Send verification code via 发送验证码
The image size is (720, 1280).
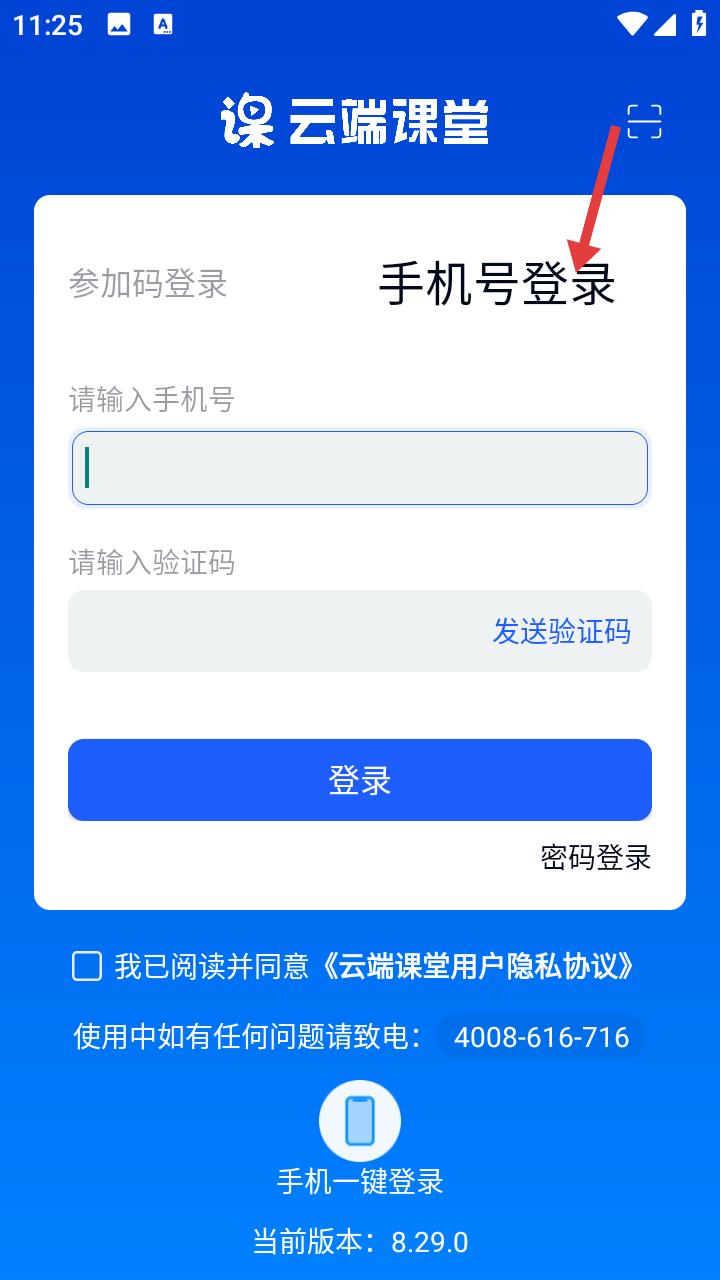561,631
